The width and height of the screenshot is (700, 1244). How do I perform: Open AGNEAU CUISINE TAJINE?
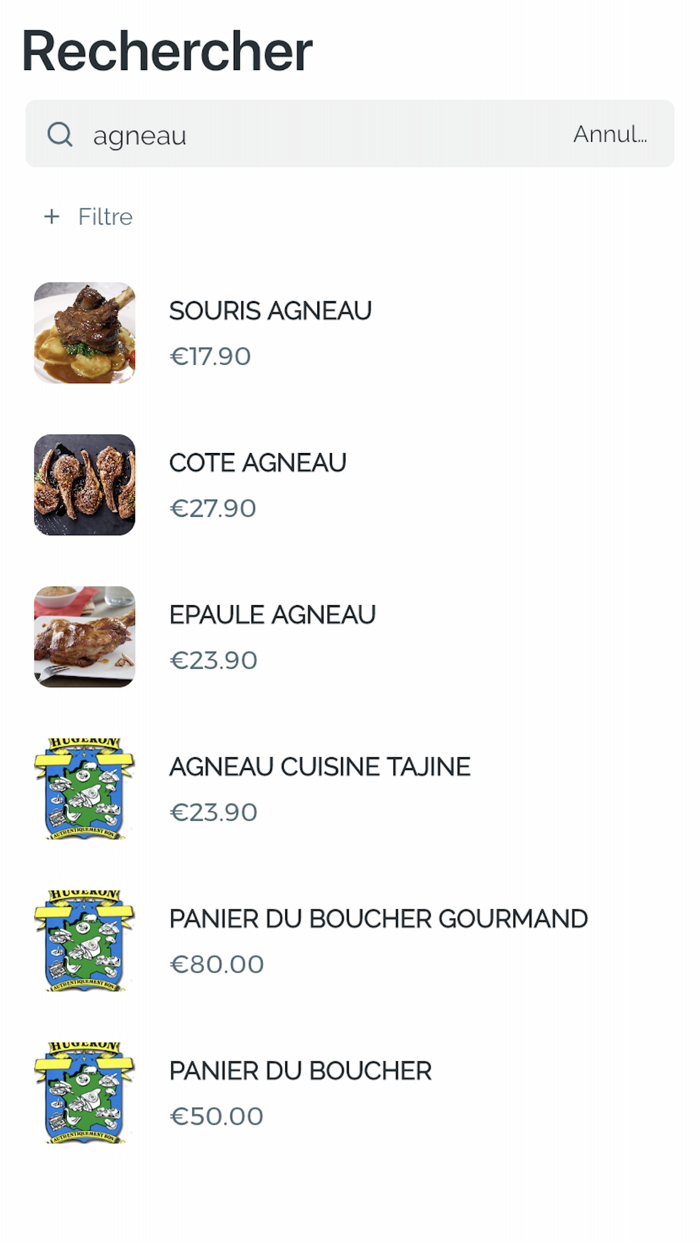click(x=319, y=788)
